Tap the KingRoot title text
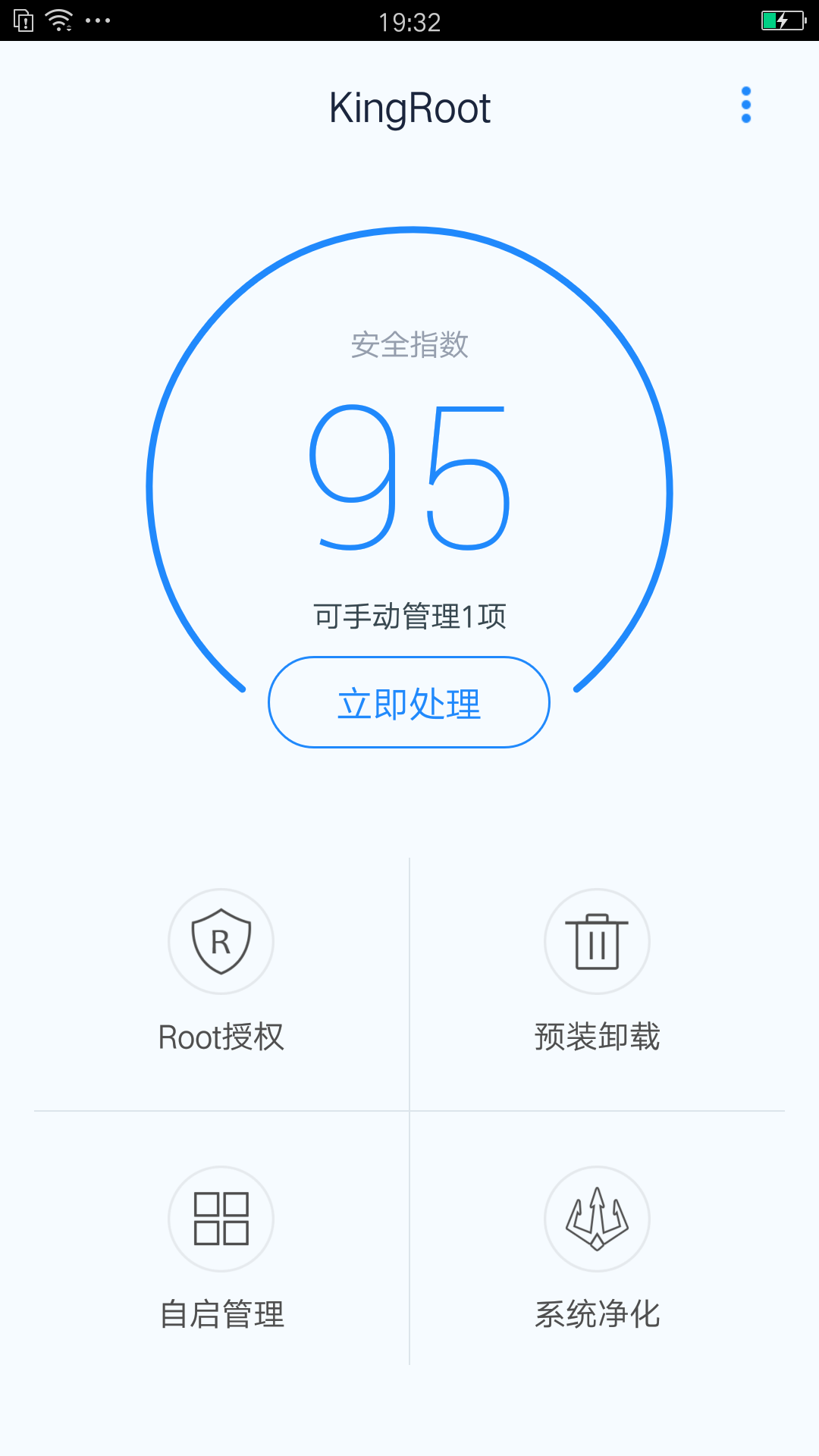819x1456 pixels. pyautogui.click(x=409, y=108)
